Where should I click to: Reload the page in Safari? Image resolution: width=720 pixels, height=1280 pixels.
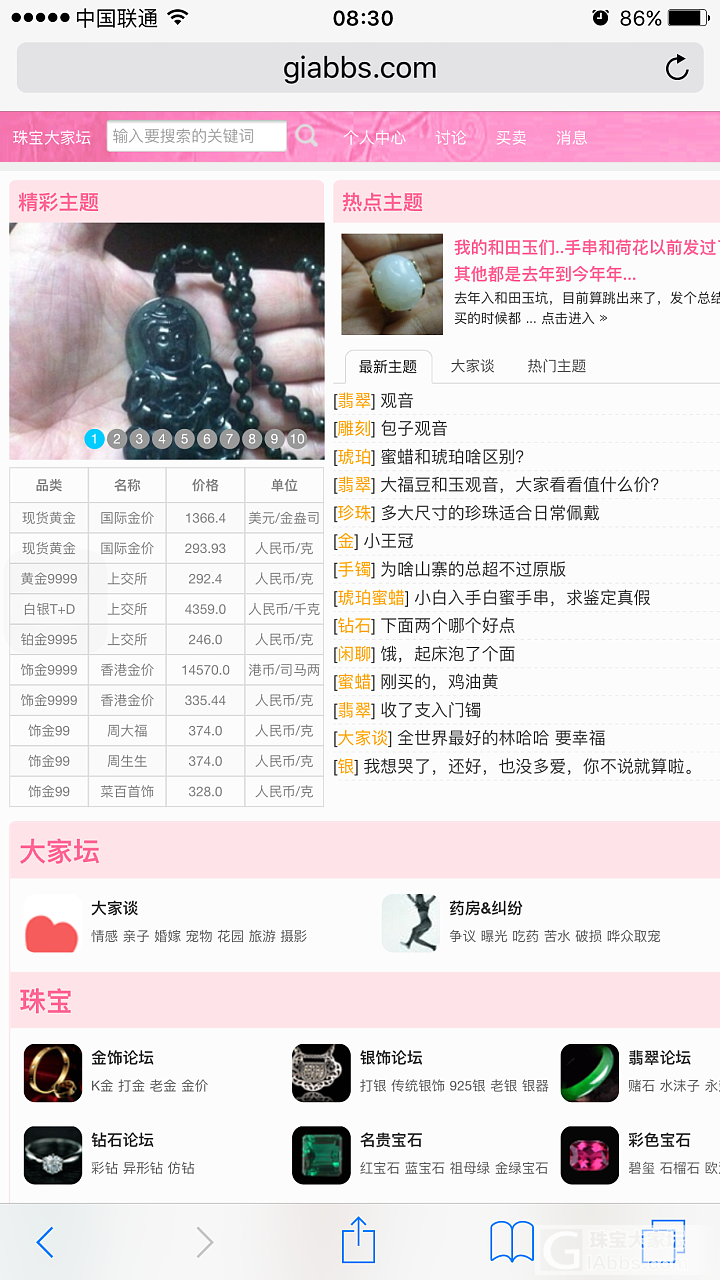pyautogui.click(x=677, y=68)
